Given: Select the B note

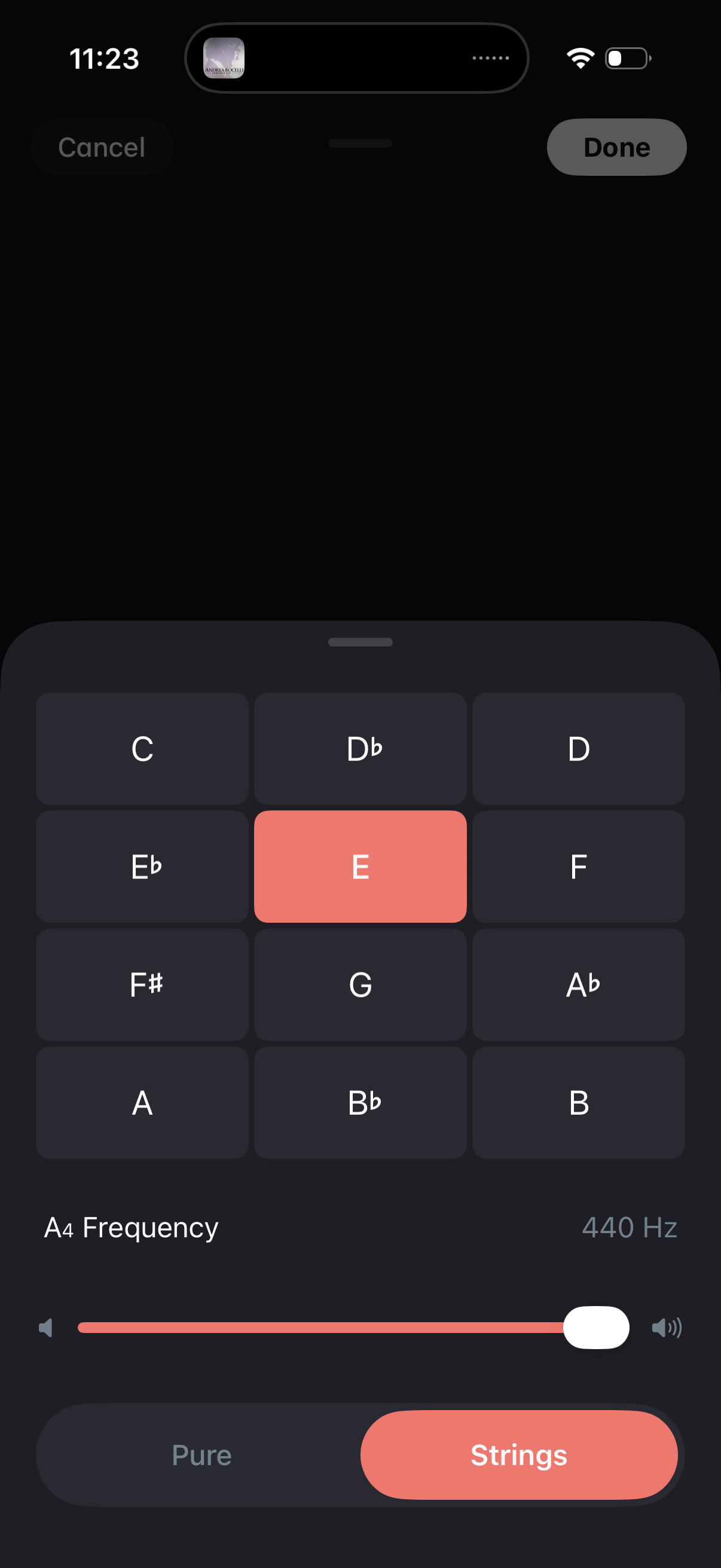Looking at the screenshot, I should (x=578, y=1102).
